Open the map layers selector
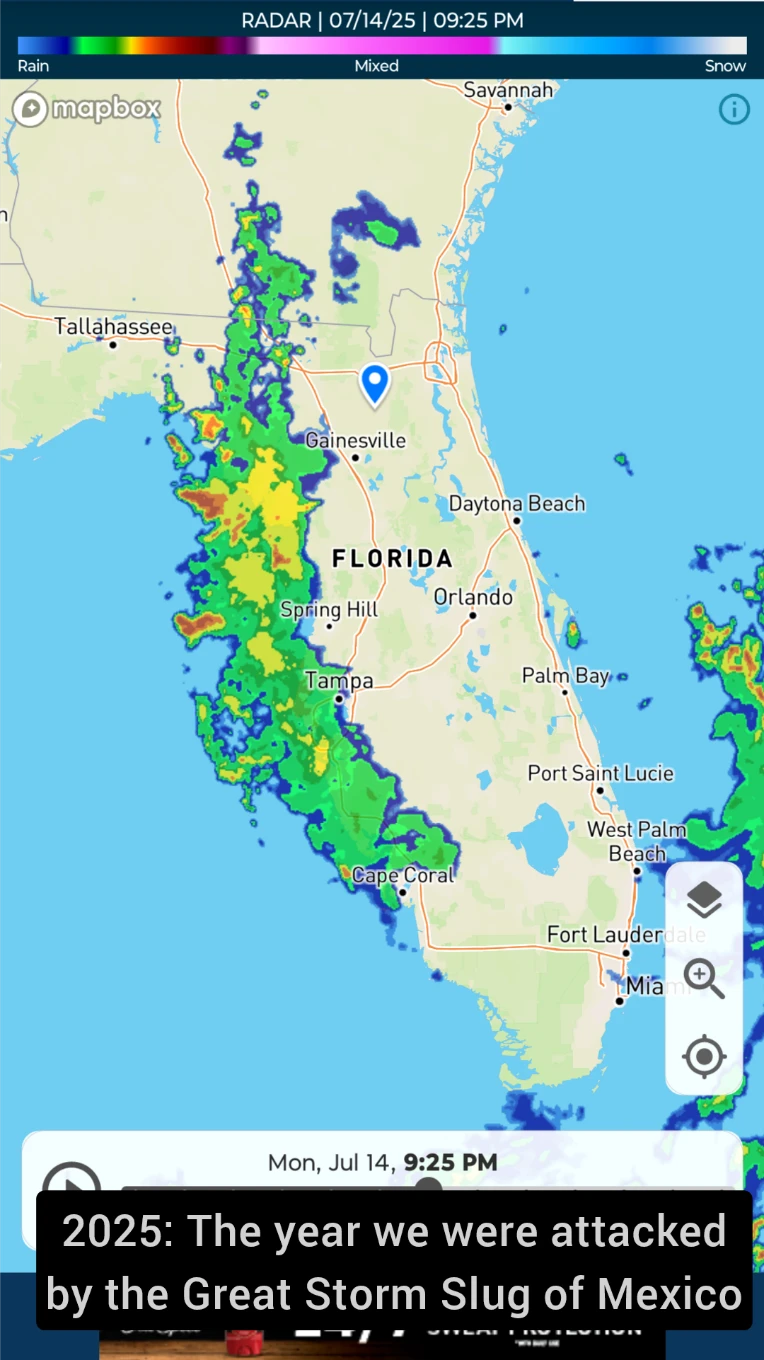Image resolution: width=764 pixels, height=1360 pixels. [x=704, y=900]
